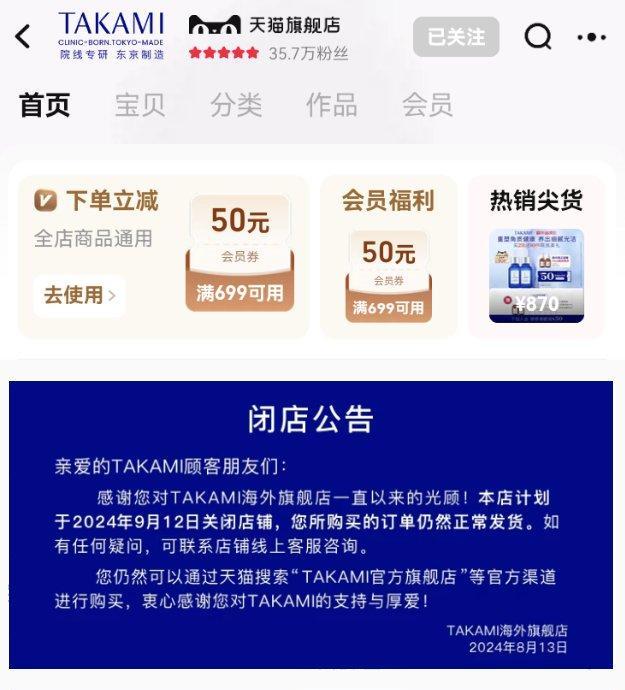Go back using the arrow icon
This screenshot has width=625, height=690.
[24, 37]
